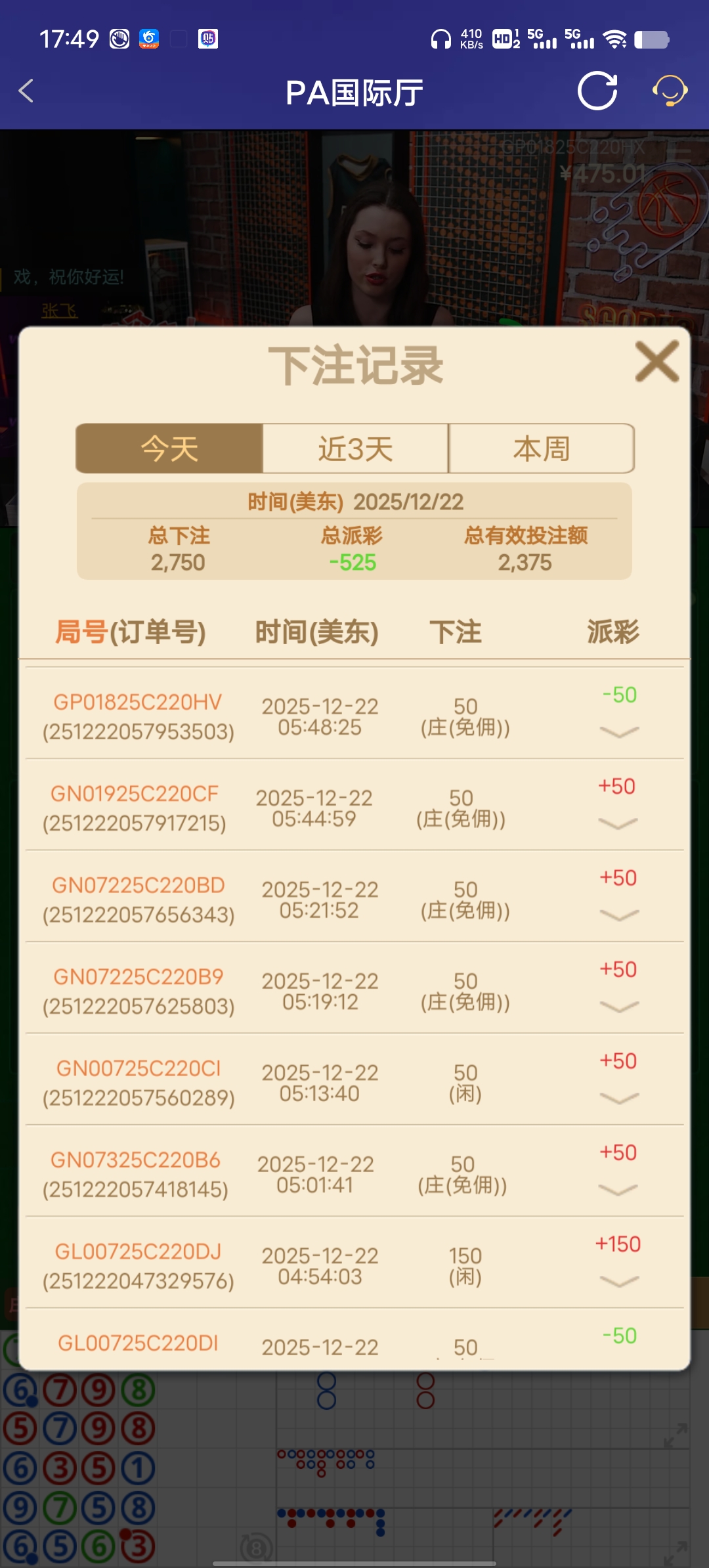Switch to the 近3天 tab
Image resolution: width=709 pixels, height=1568 pixels.
354,448
